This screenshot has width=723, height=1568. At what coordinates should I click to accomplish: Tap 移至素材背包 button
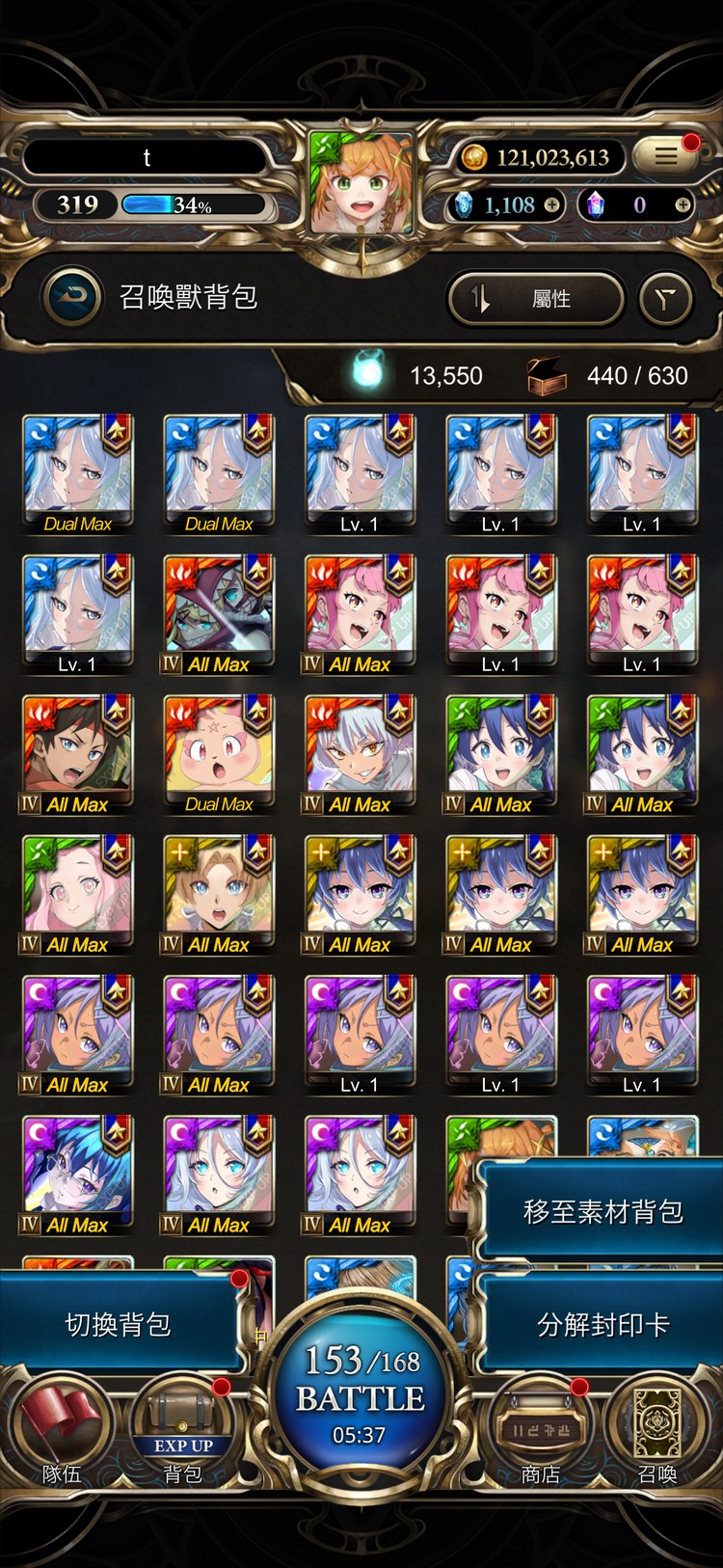(602, 1211)
